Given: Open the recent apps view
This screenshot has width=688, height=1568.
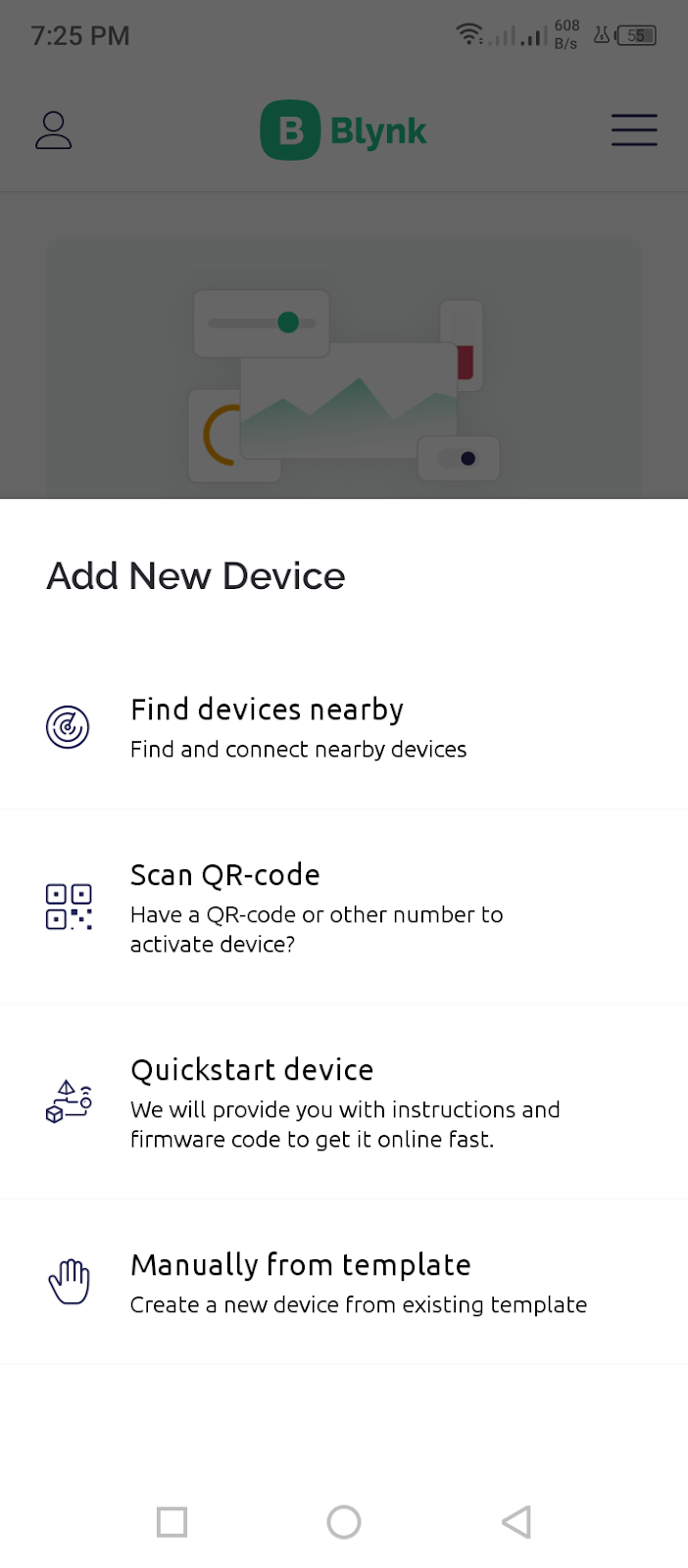Looking at the screenshot, I should [172, 1522].
